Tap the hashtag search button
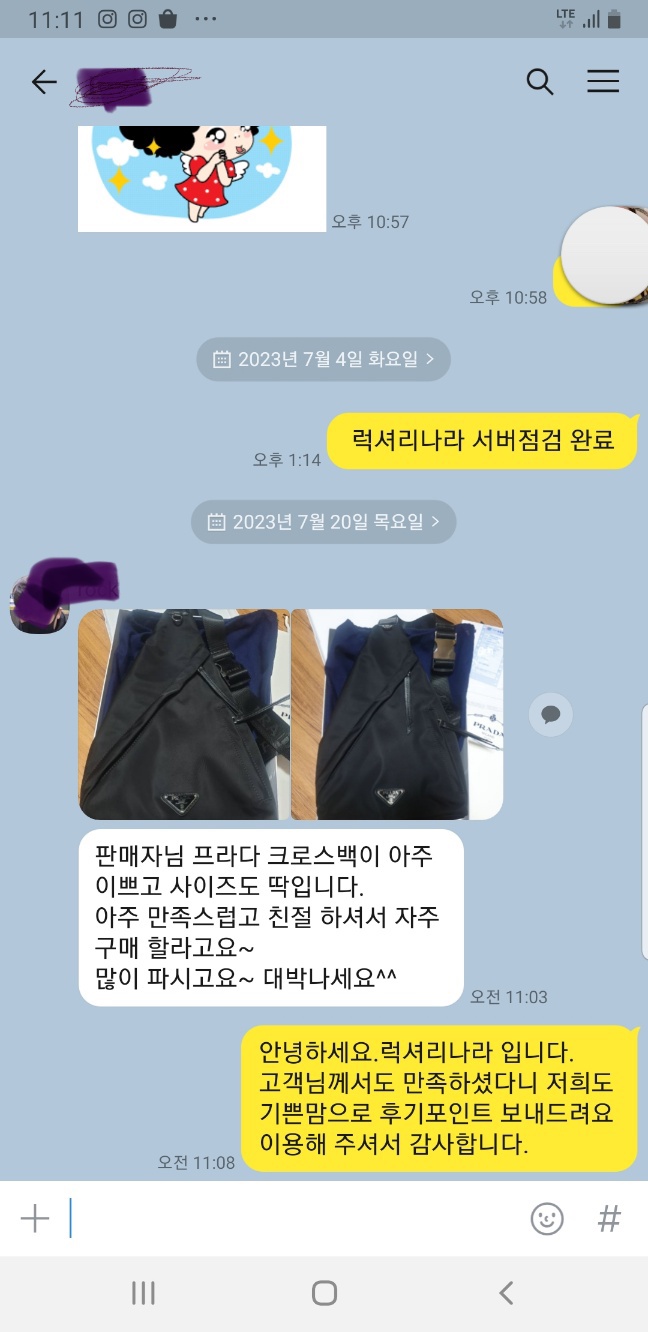The image size is (648, 1332). point(609,1218)
